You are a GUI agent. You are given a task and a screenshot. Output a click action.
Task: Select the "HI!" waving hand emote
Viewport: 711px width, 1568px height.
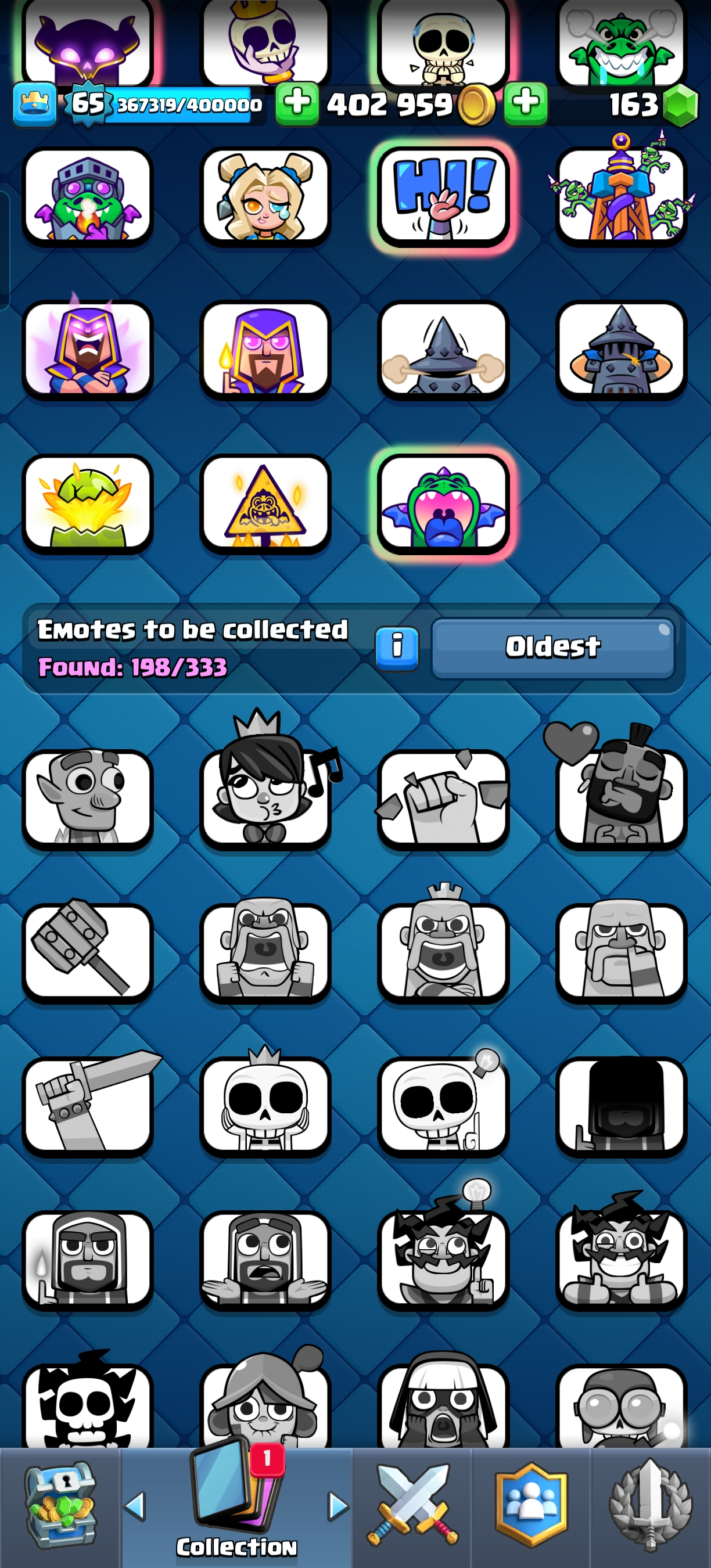click(x=443, y=196)
